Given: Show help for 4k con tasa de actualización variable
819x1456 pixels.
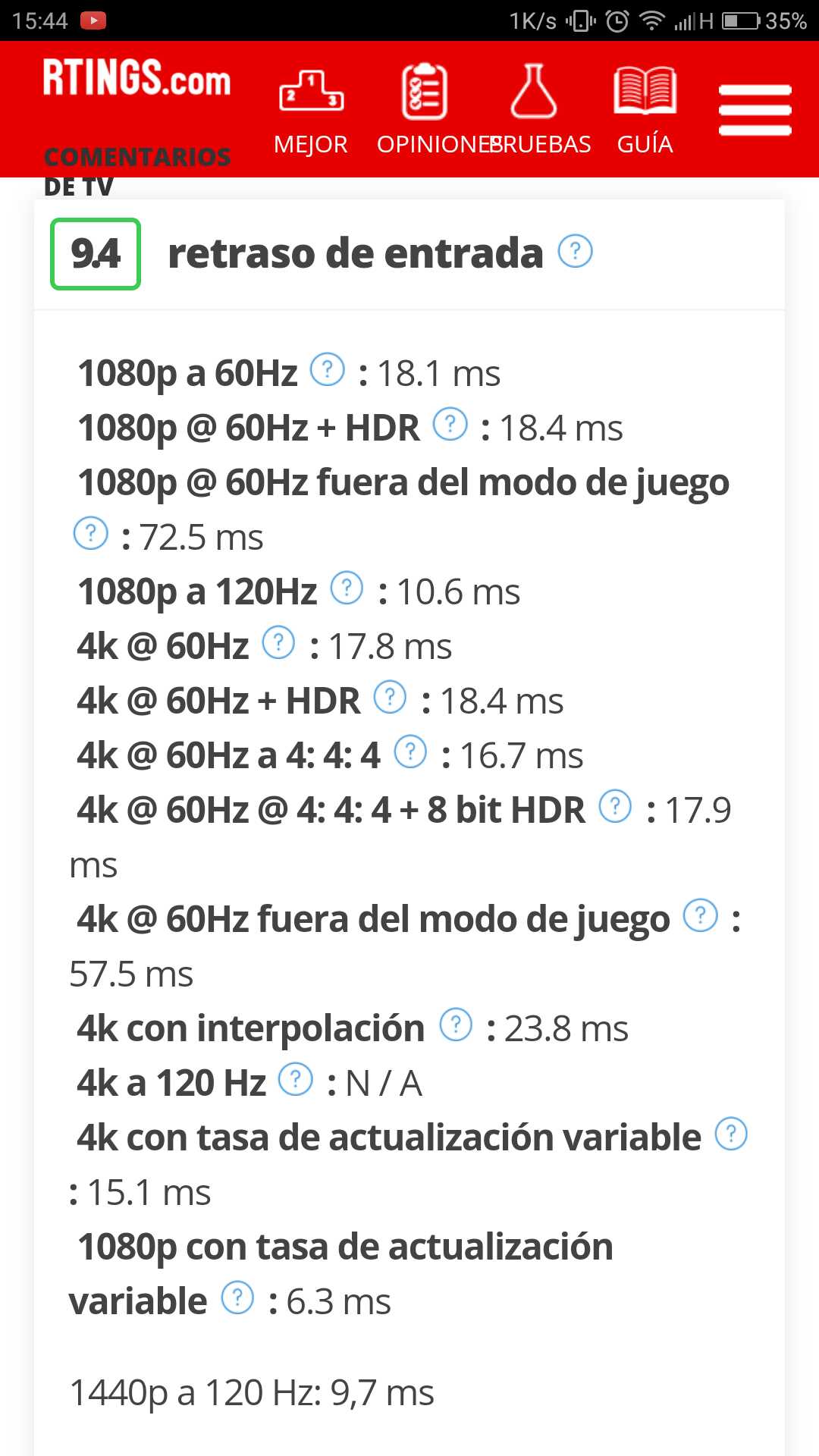Looking at the screenshot, I should pyautogui.click(x=731, y=1134).
